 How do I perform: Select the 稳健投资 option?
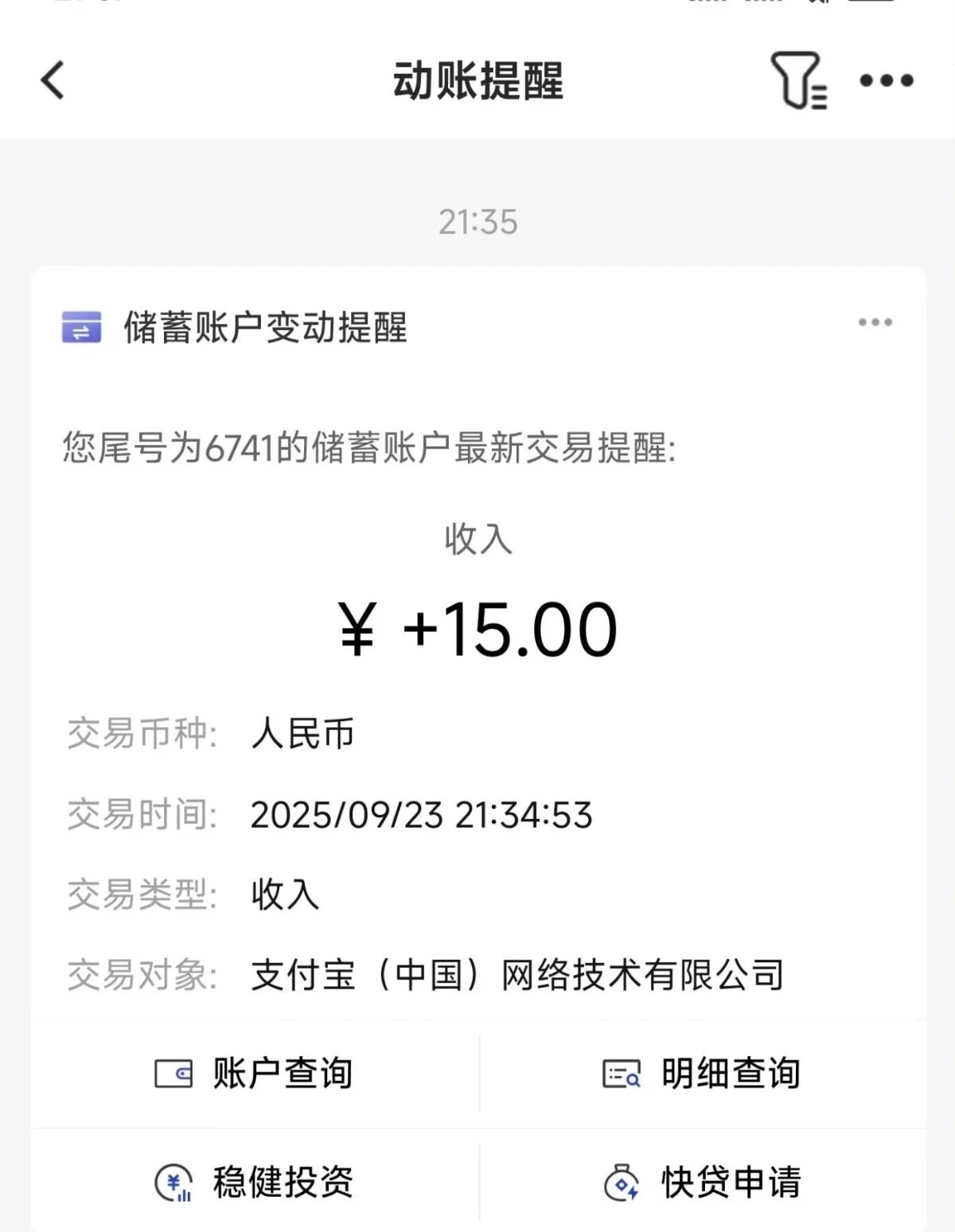255,1182
